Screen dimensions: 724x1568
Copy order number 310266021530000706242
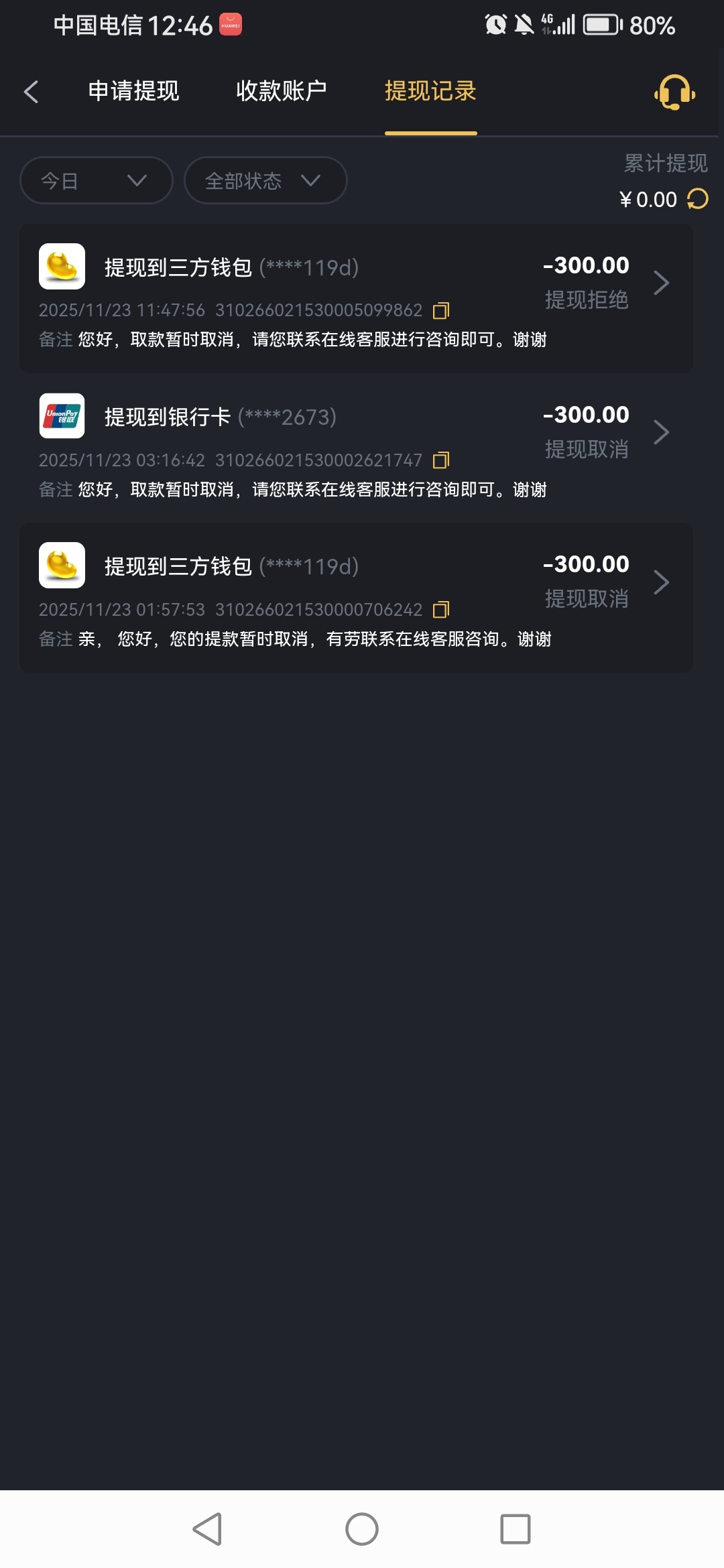pyautogui.click(x=442, y=609)
